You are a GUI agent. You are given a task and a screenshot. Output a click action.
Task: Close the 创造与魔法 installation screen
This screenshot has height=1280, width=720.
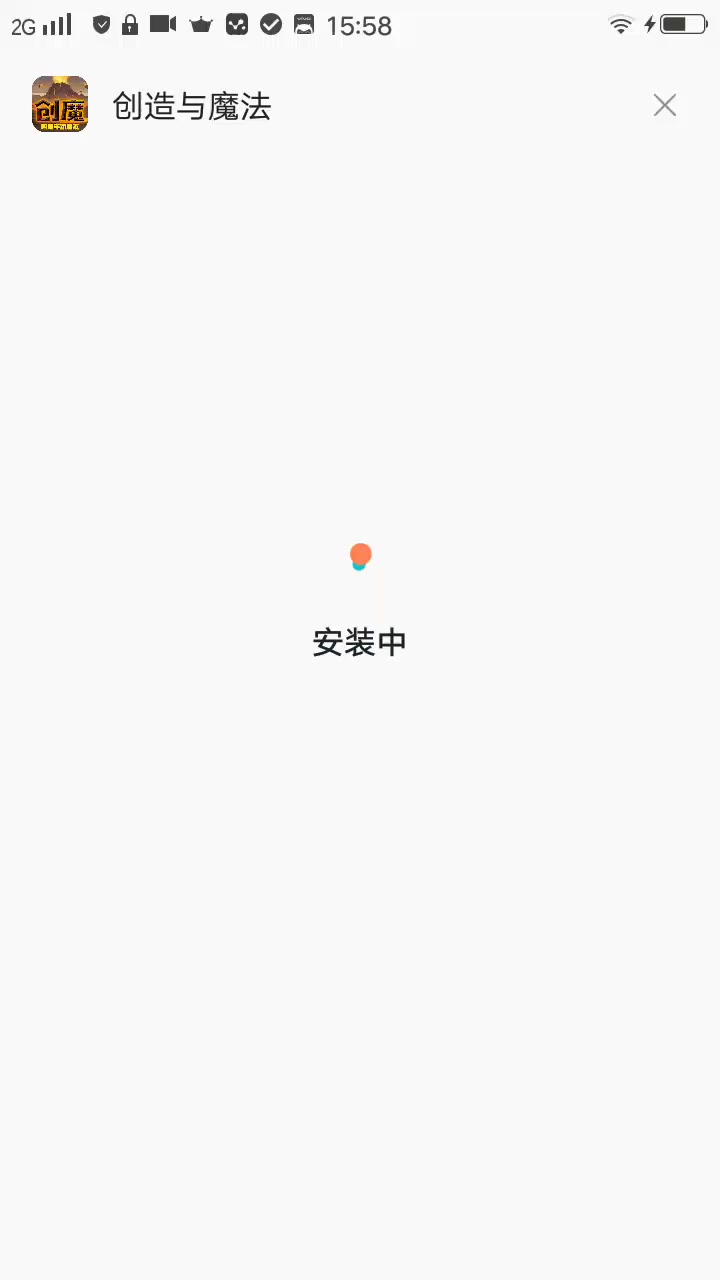[x=665, y=105]
